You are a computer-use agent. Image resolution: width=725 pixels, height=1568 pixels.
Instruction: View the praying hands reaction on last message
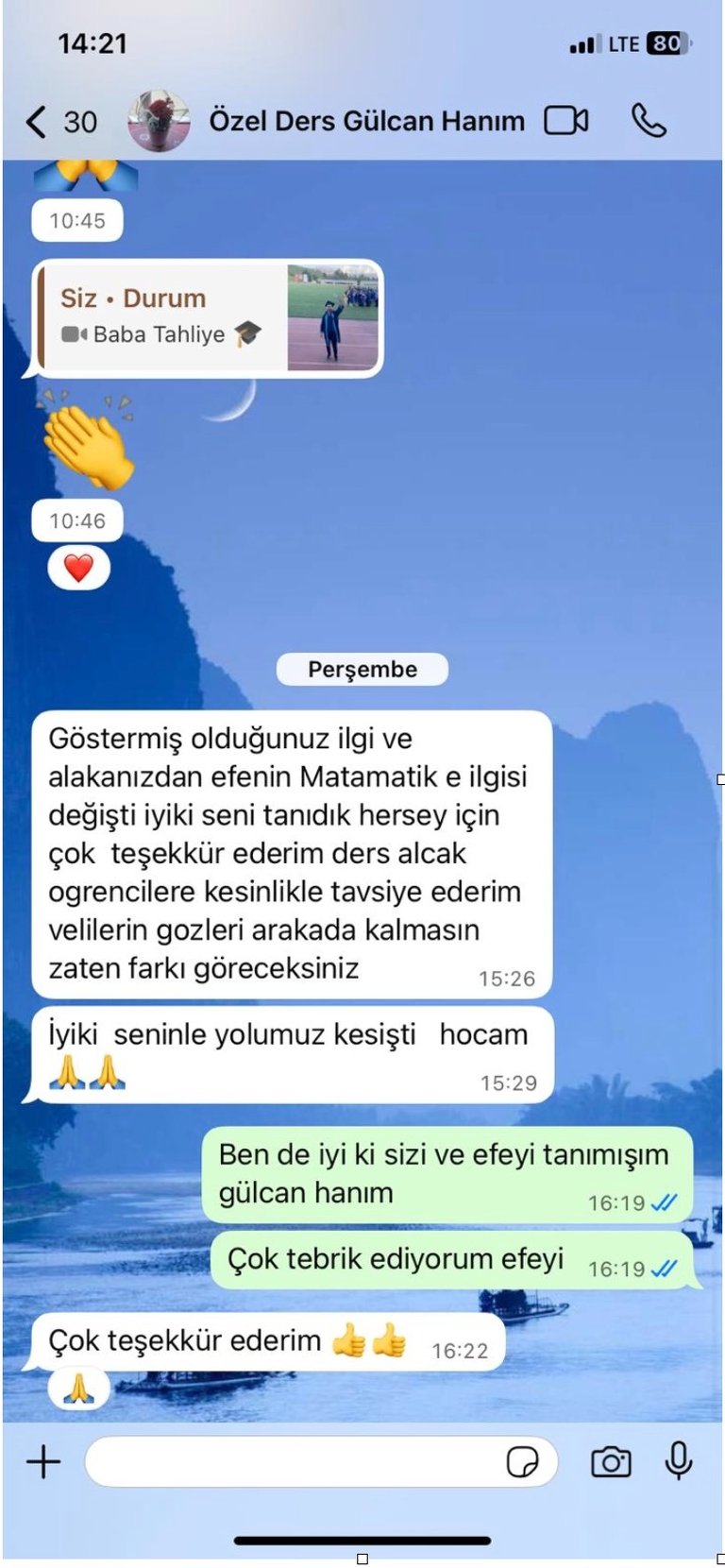78,1389
